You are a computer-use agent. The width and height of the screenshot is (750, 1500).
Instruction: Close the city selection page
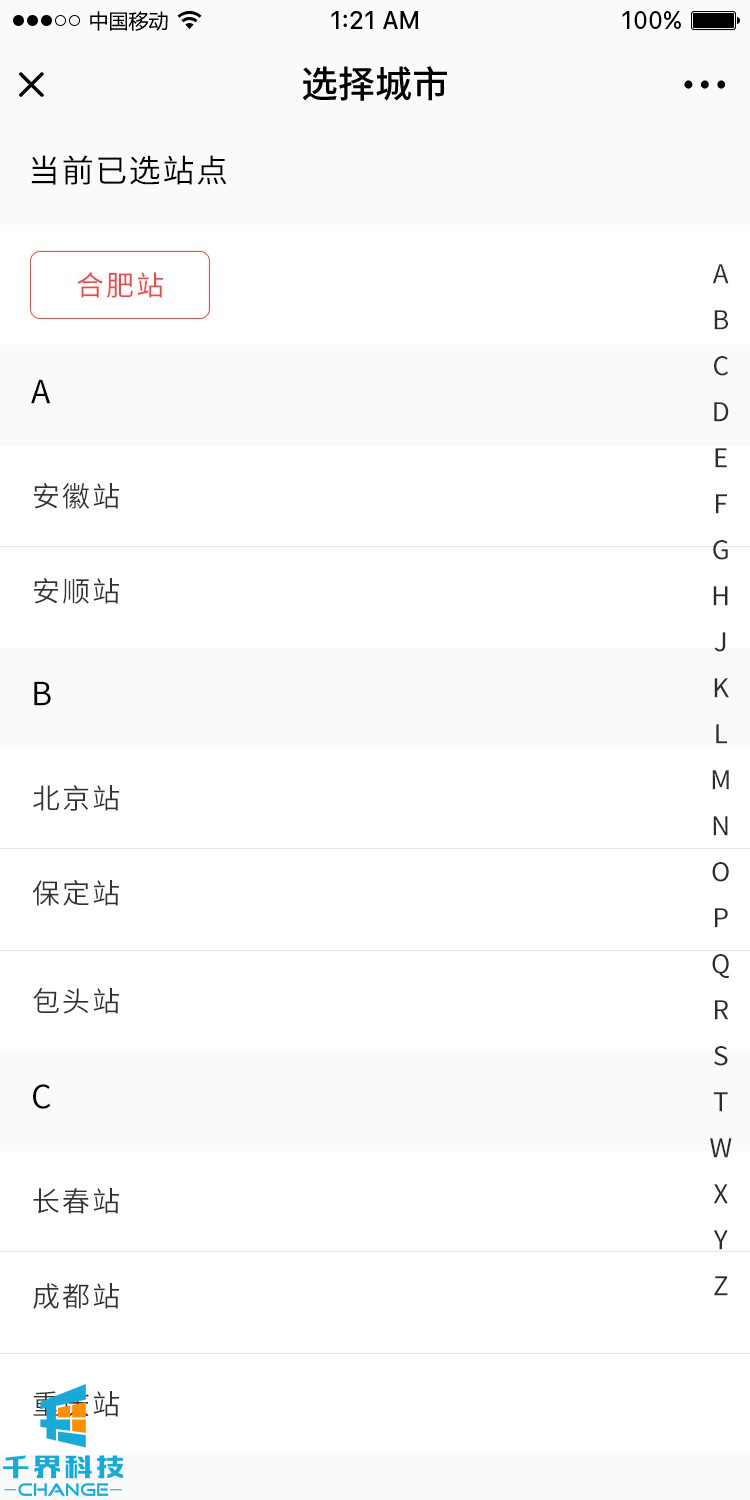(32, 85)
